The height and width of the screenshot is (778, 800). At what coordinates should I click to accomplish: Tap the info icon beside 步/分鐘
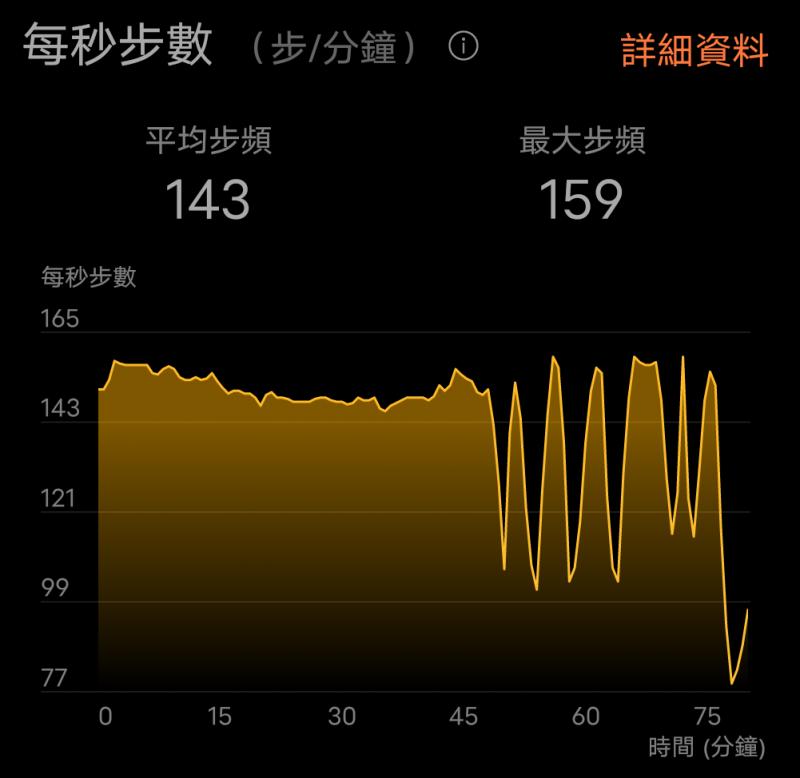pyautogui.click(x=463, y=46)
